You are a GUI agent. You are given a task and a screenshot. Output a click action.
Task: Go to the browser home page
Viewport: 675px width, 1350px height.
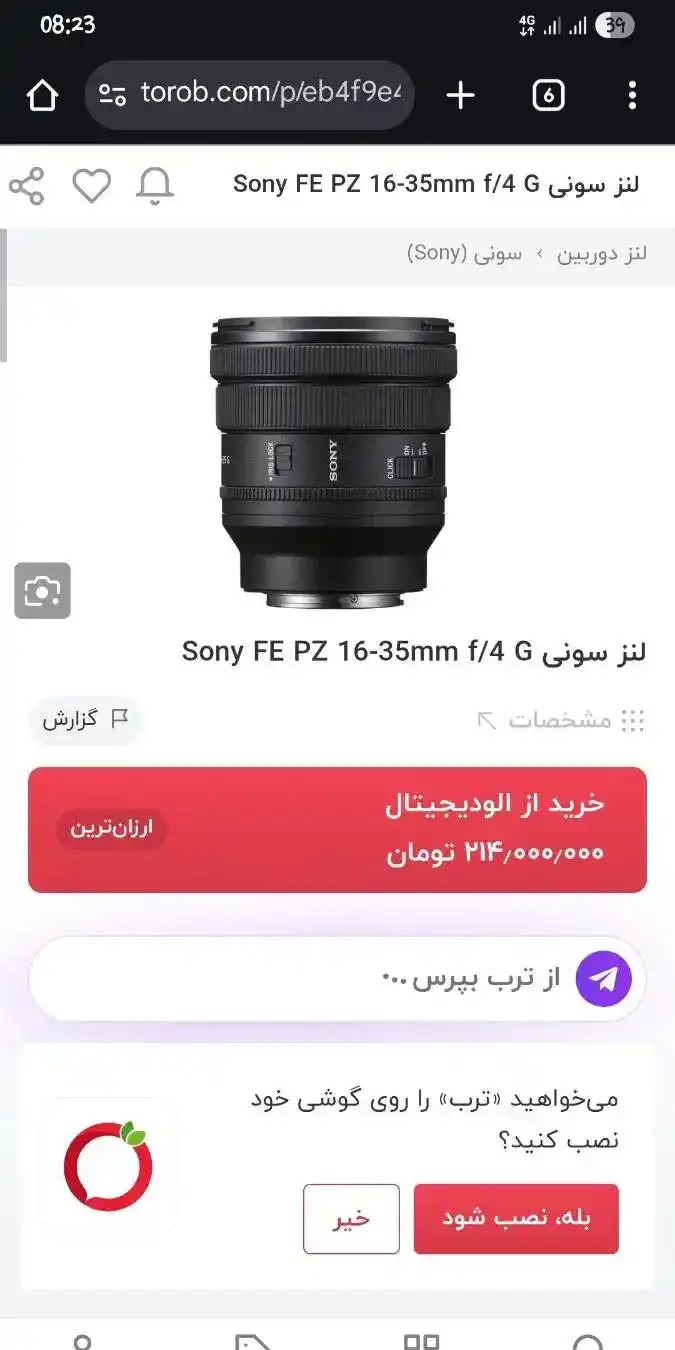pos(42,96)
